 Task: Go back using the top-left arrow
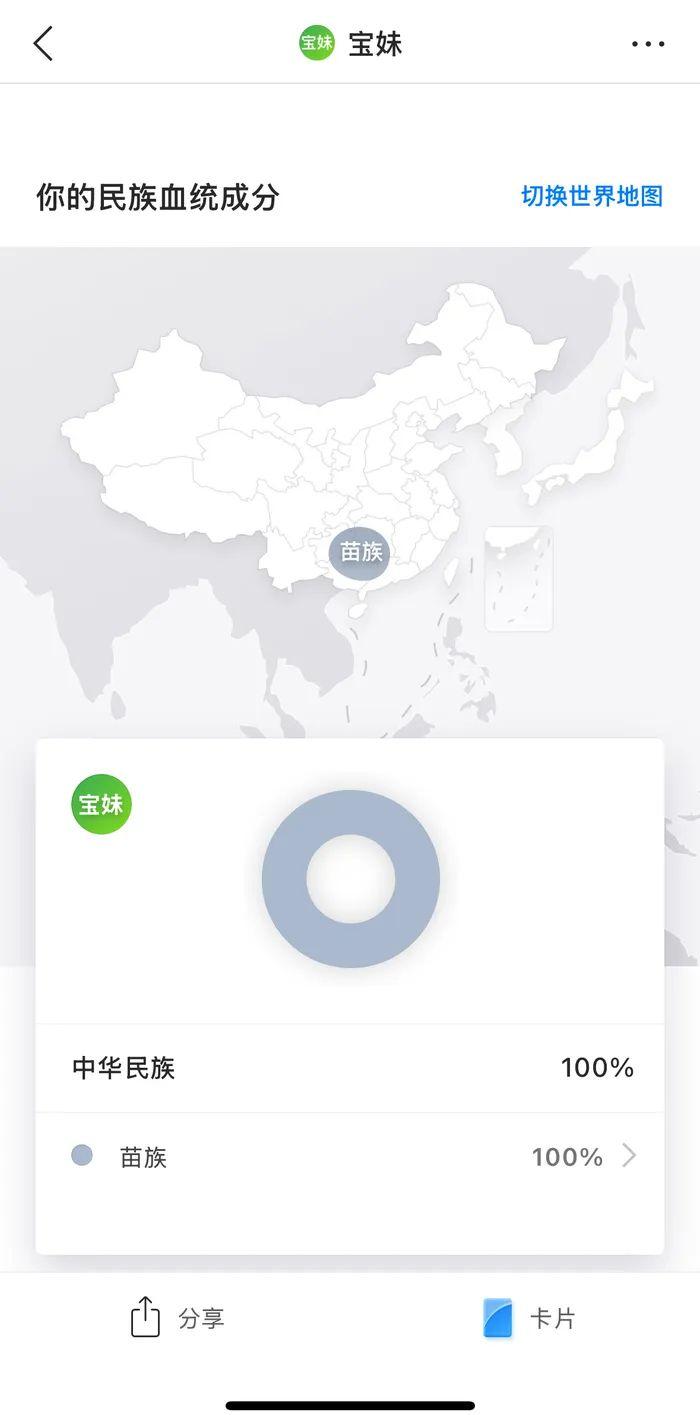click(43, 44)
